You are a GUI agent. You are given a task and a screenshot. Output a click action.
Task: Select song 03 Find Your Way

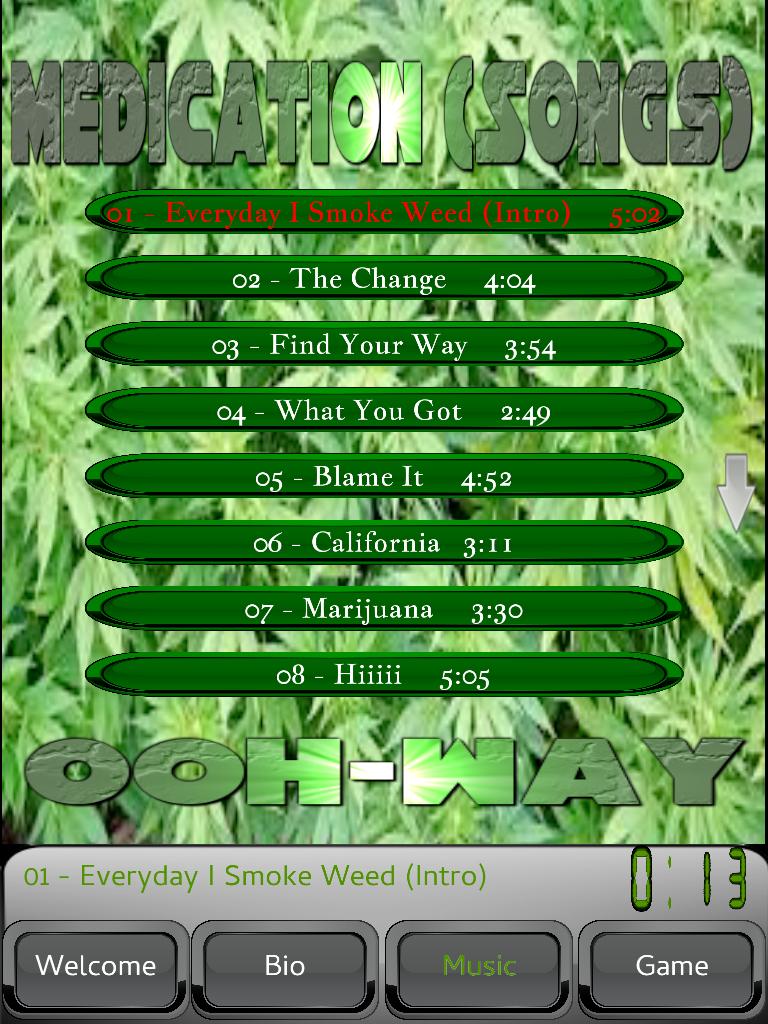click(384, 345)
